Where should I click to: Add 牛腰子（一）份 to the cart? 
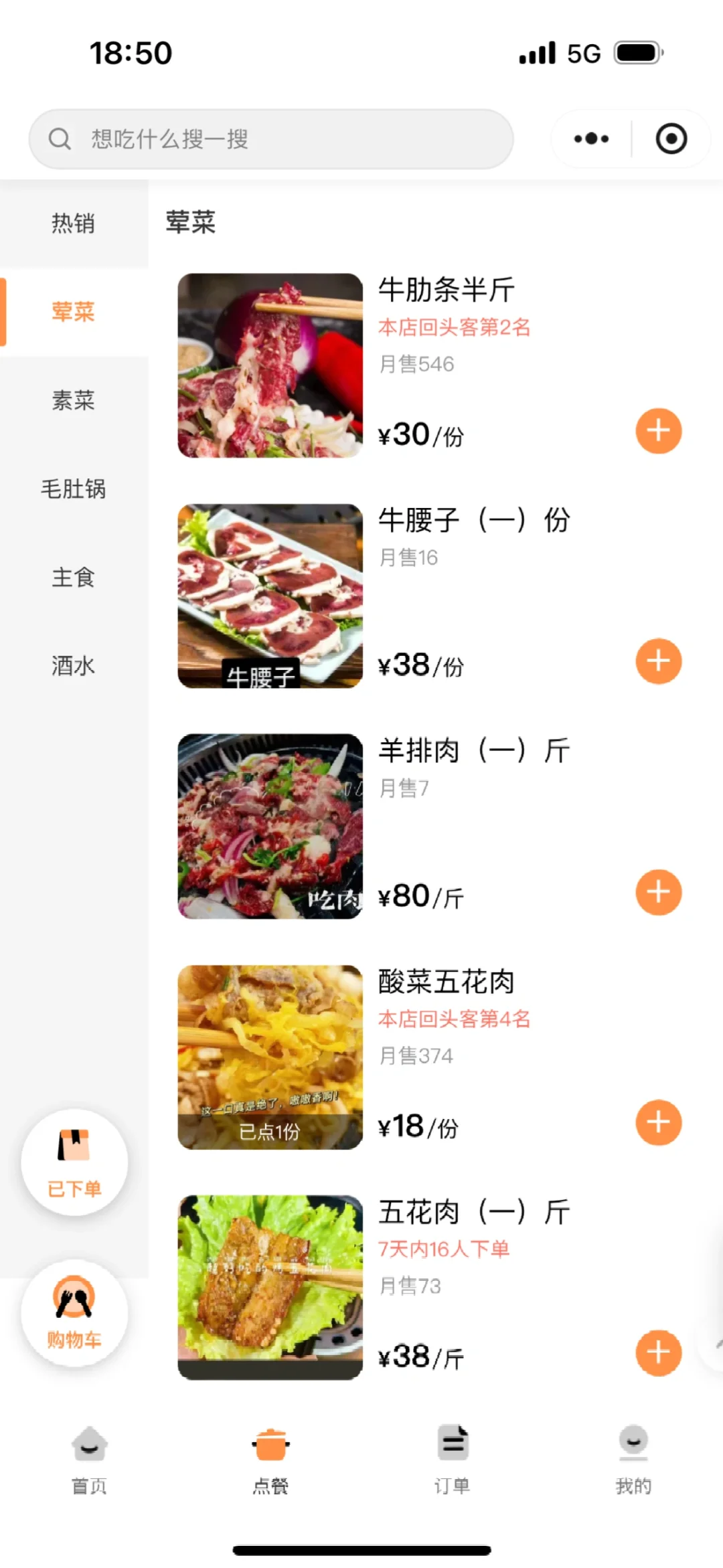[658, 661]
